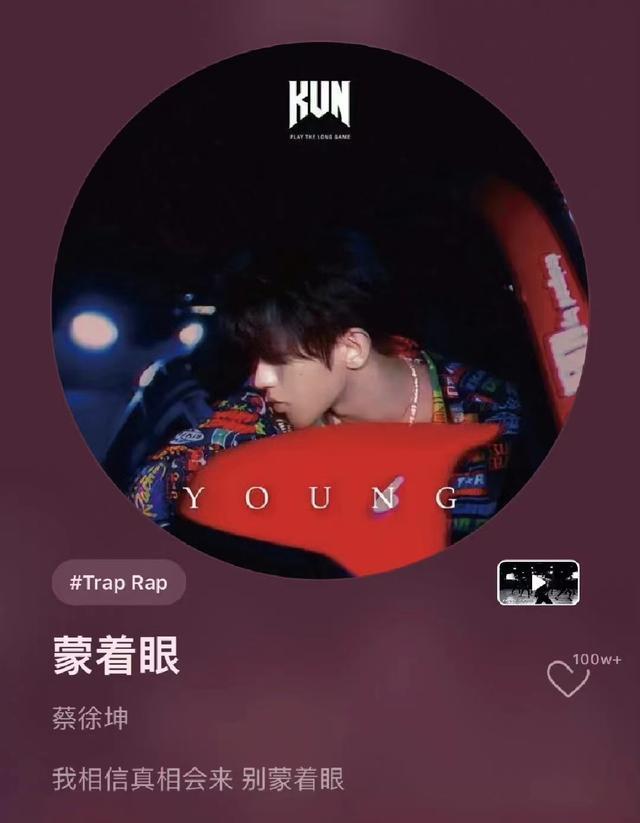Open artist 蔡徐坤's page
This screenshot has width=640, height=823.
click(91, 718)
